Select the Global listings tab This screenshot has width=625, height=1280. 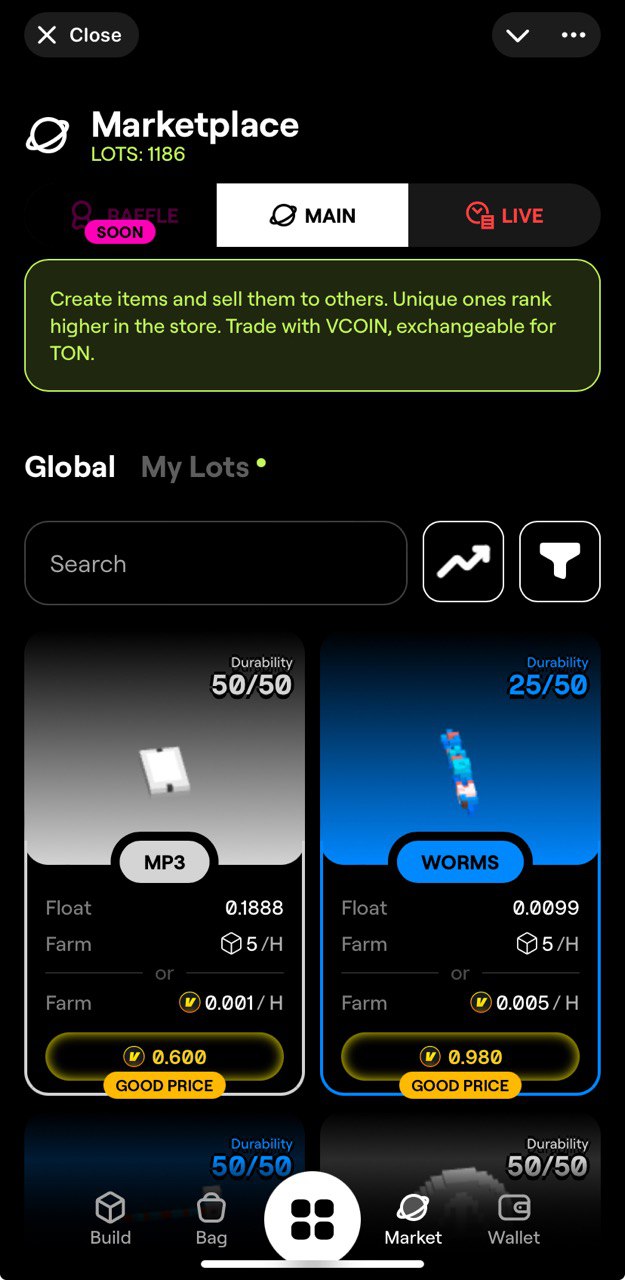pos(70,467)
